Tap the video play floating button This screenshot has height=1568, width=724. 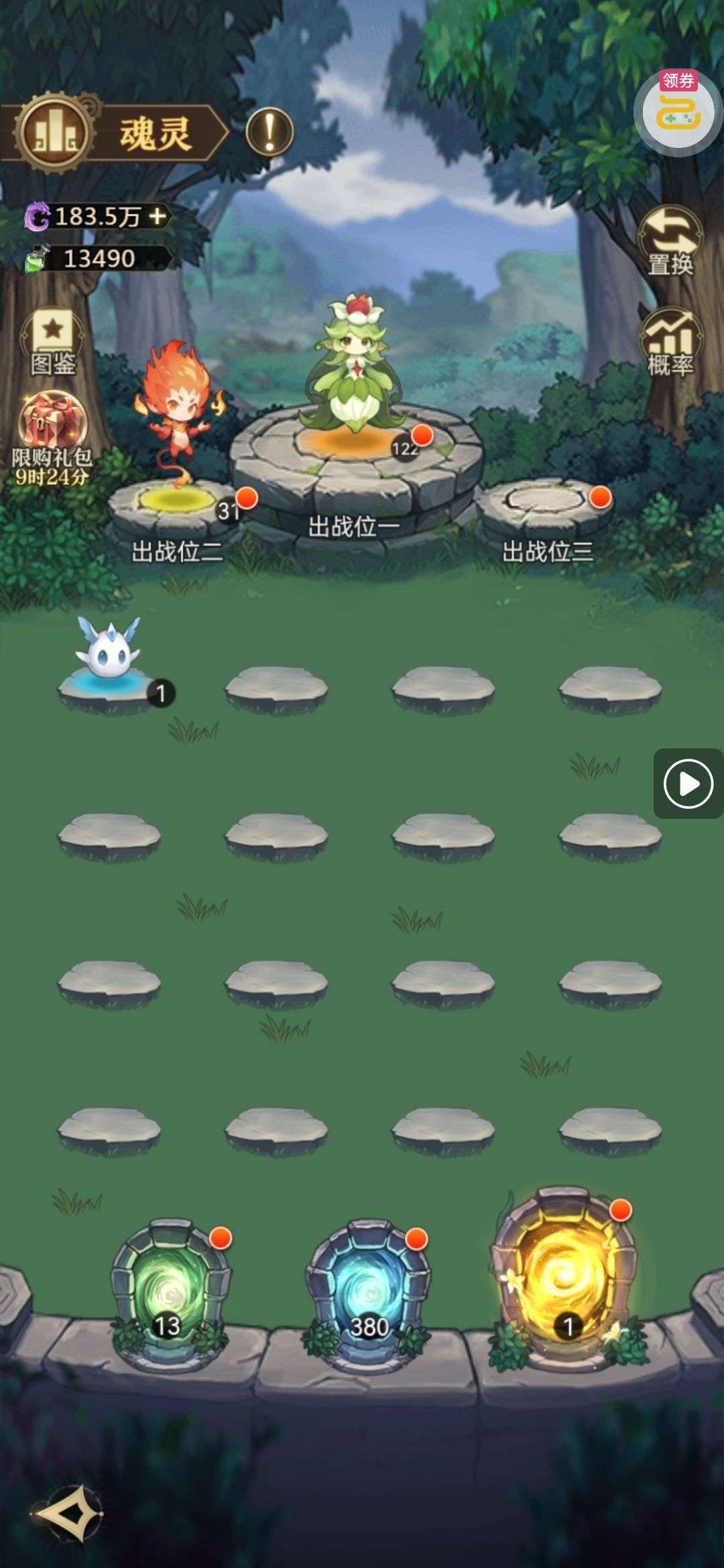(x=688, y=783)
